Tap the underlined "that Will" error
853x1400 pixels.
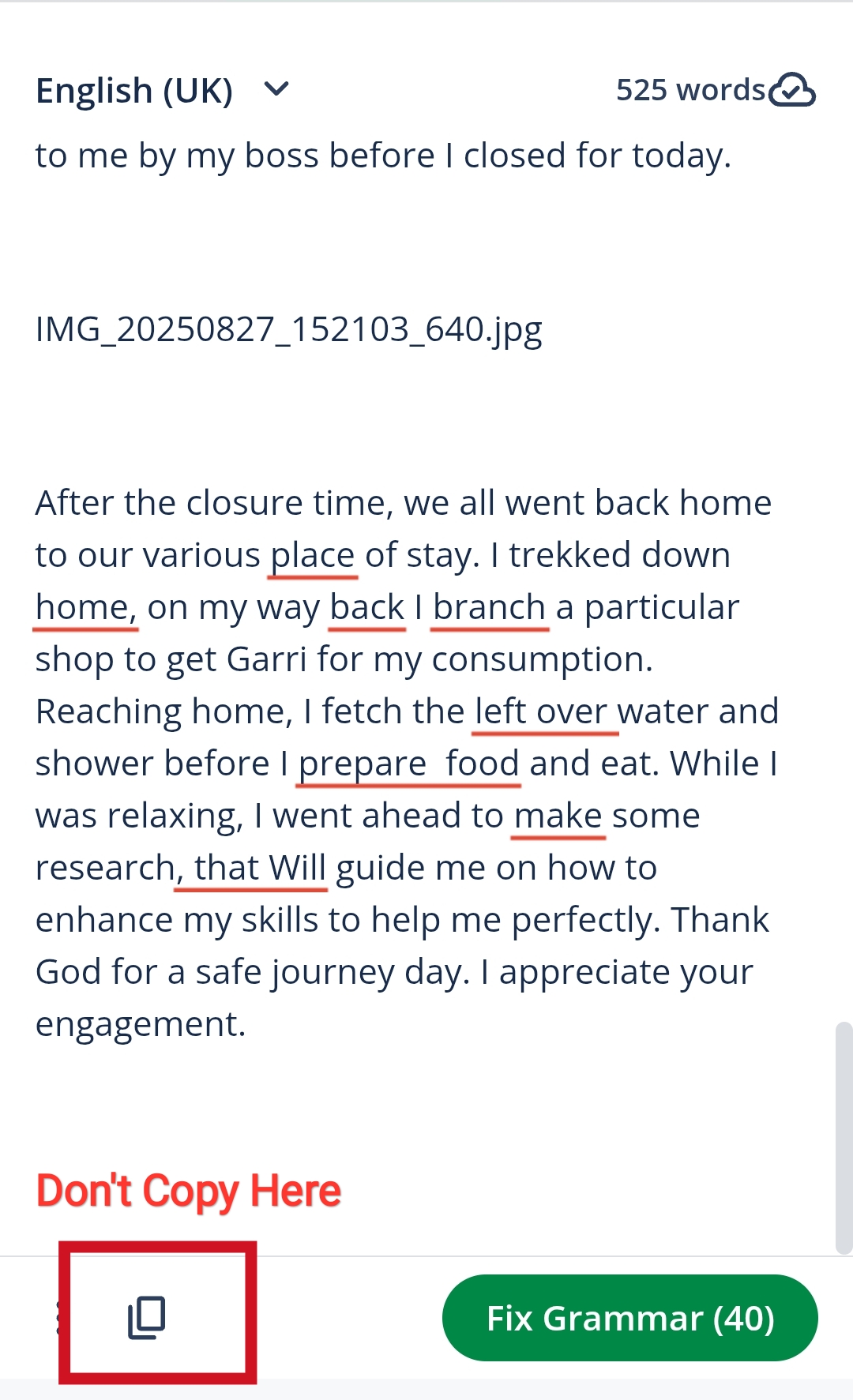pyautogui.click(x=251, y=868)
